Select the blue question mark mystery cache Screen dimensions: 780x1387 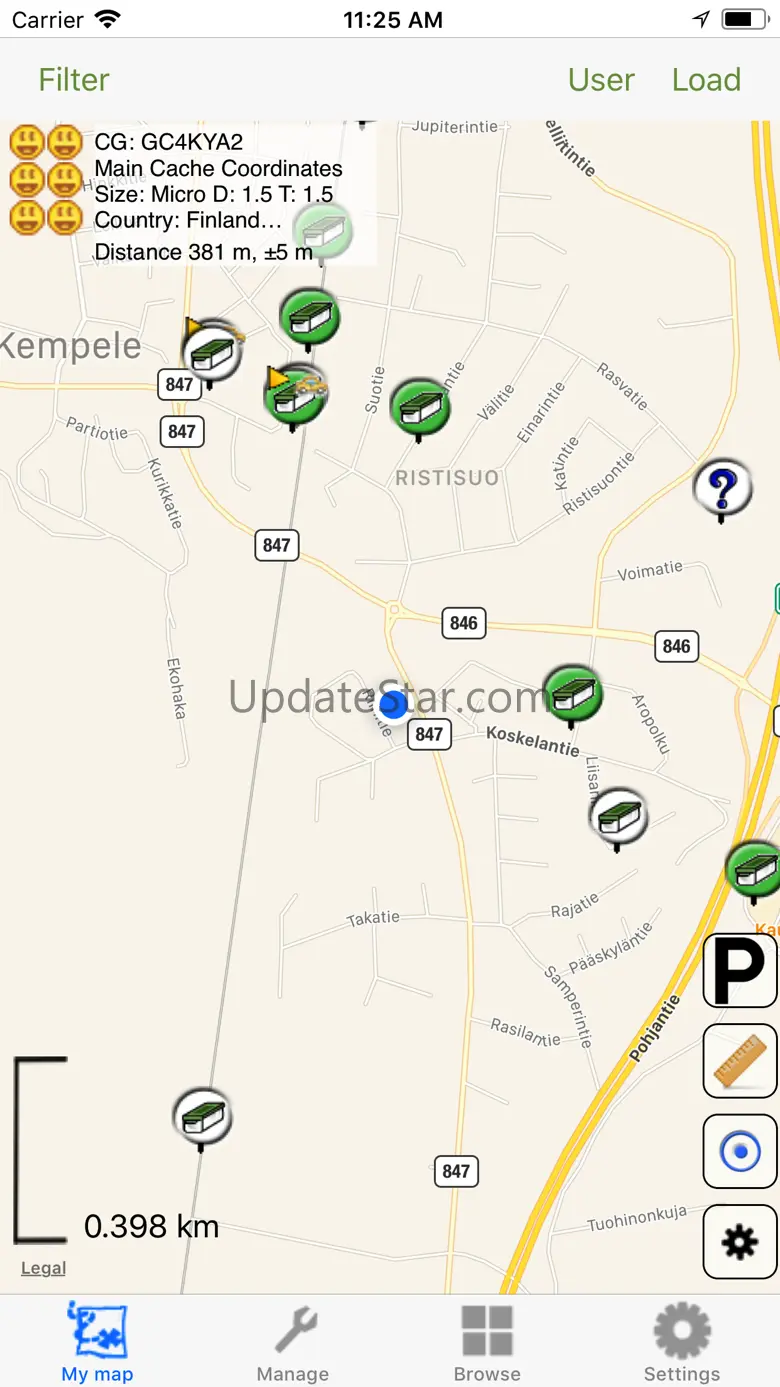(x=723, y=488)
